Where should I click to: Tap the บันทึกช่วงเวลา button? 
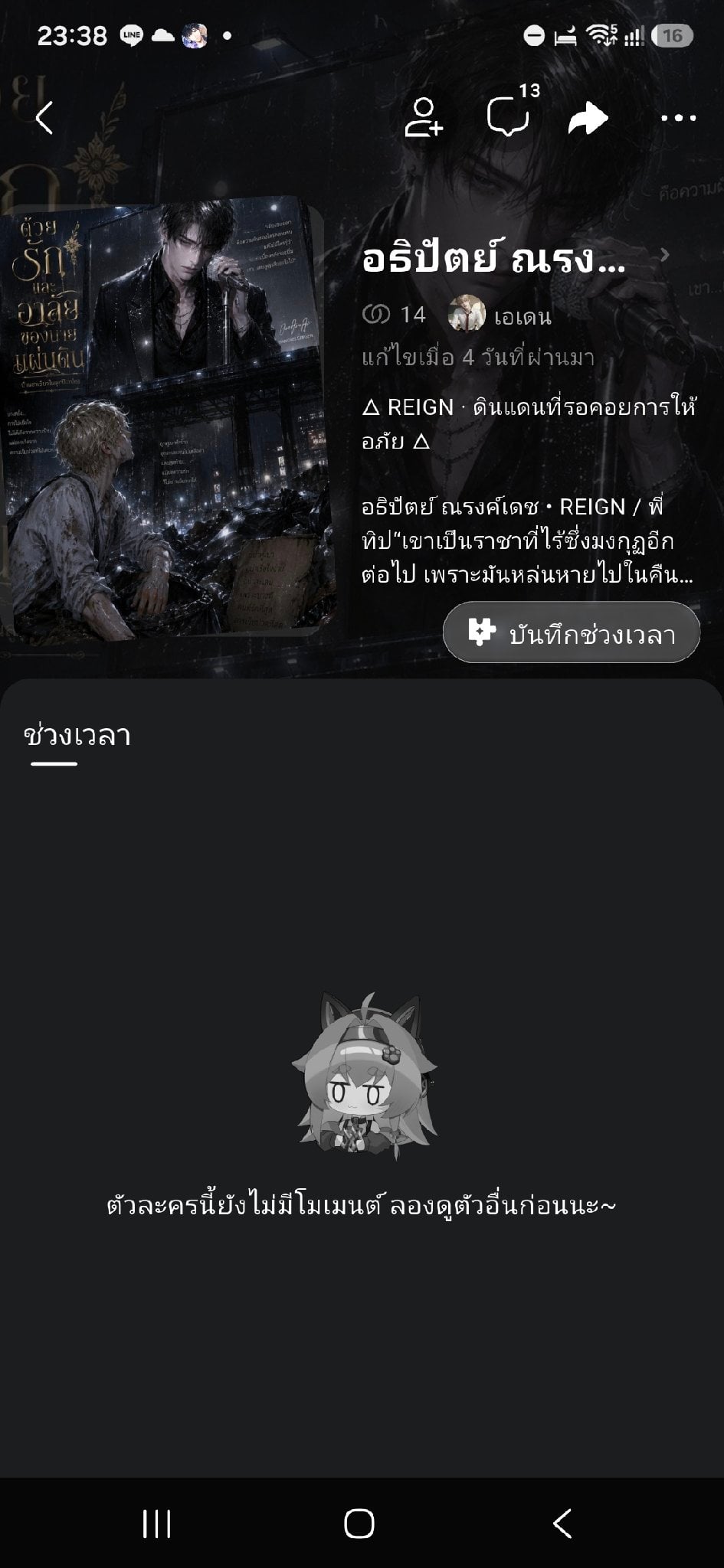[x=572, y=633]
